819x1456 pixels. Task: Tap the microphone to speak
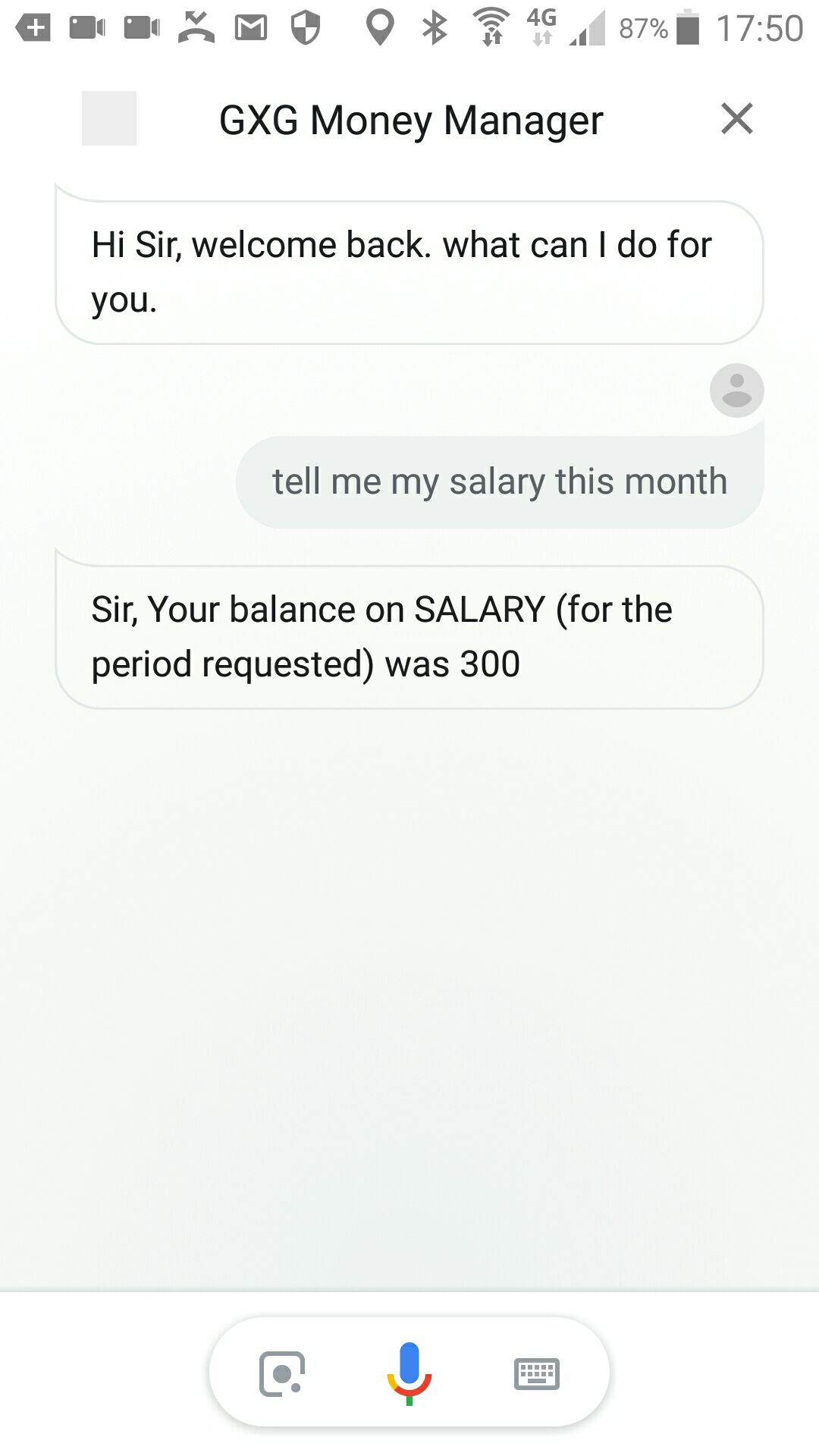(409, 1373)
